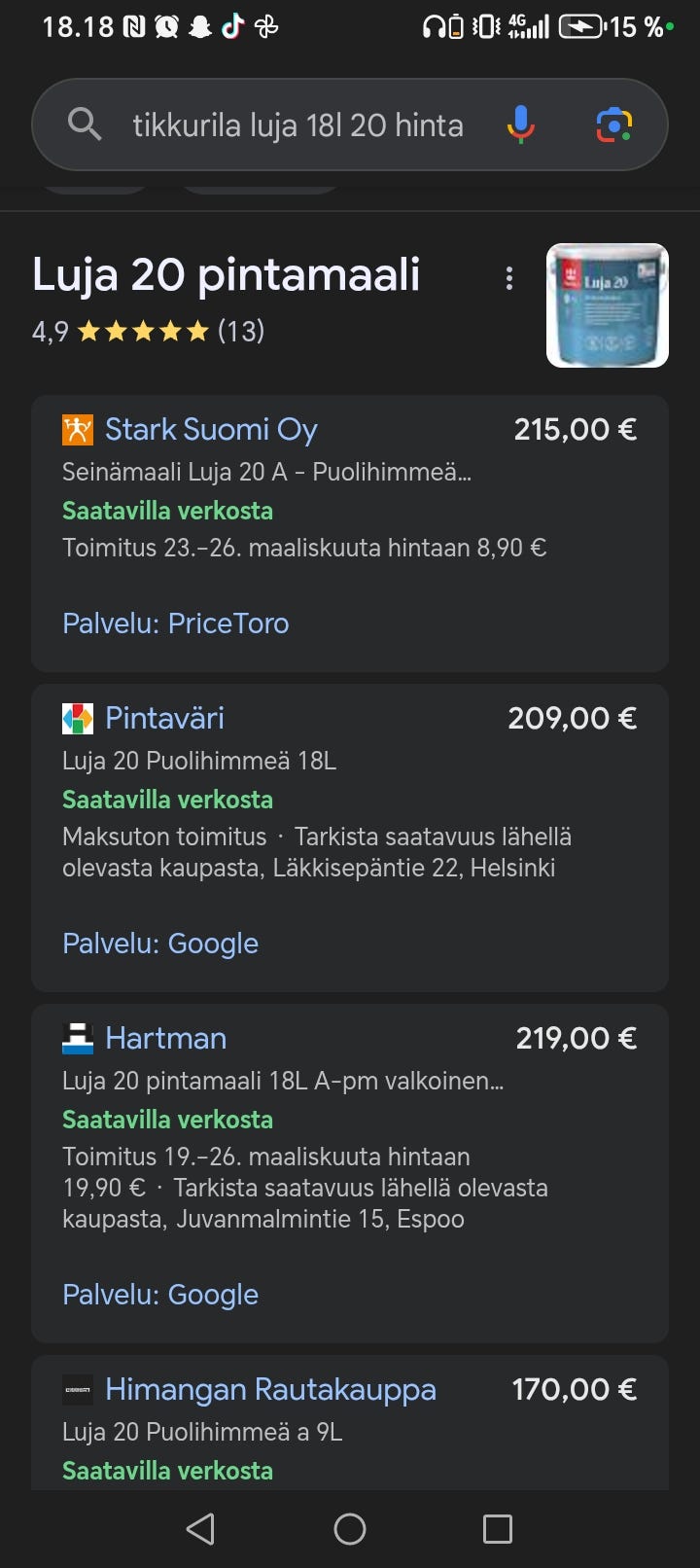
Task: Tap the home navigation circle
Action: pos(349,1528)
